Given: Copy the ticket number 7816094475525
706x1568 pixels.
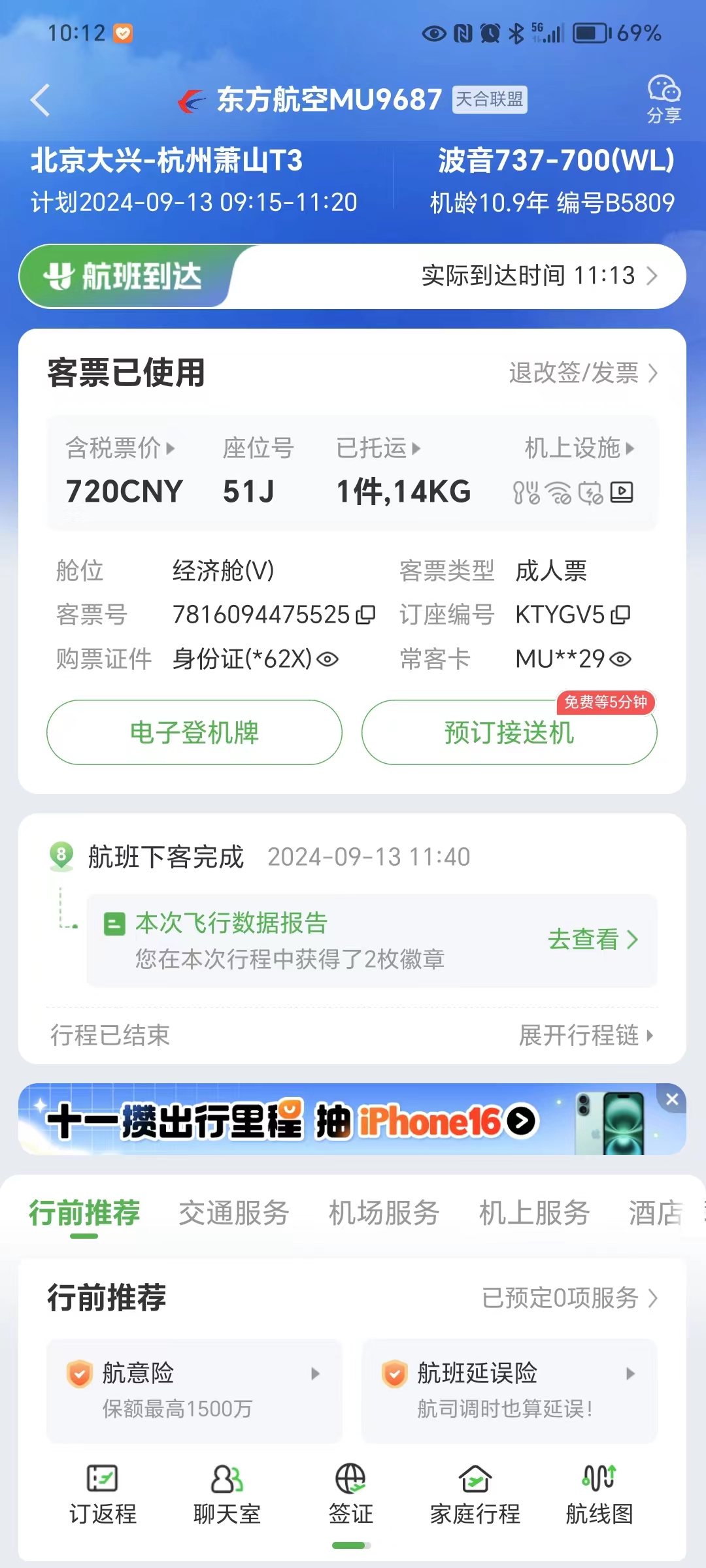Looking at the screenshot, I should coord(365,615).
